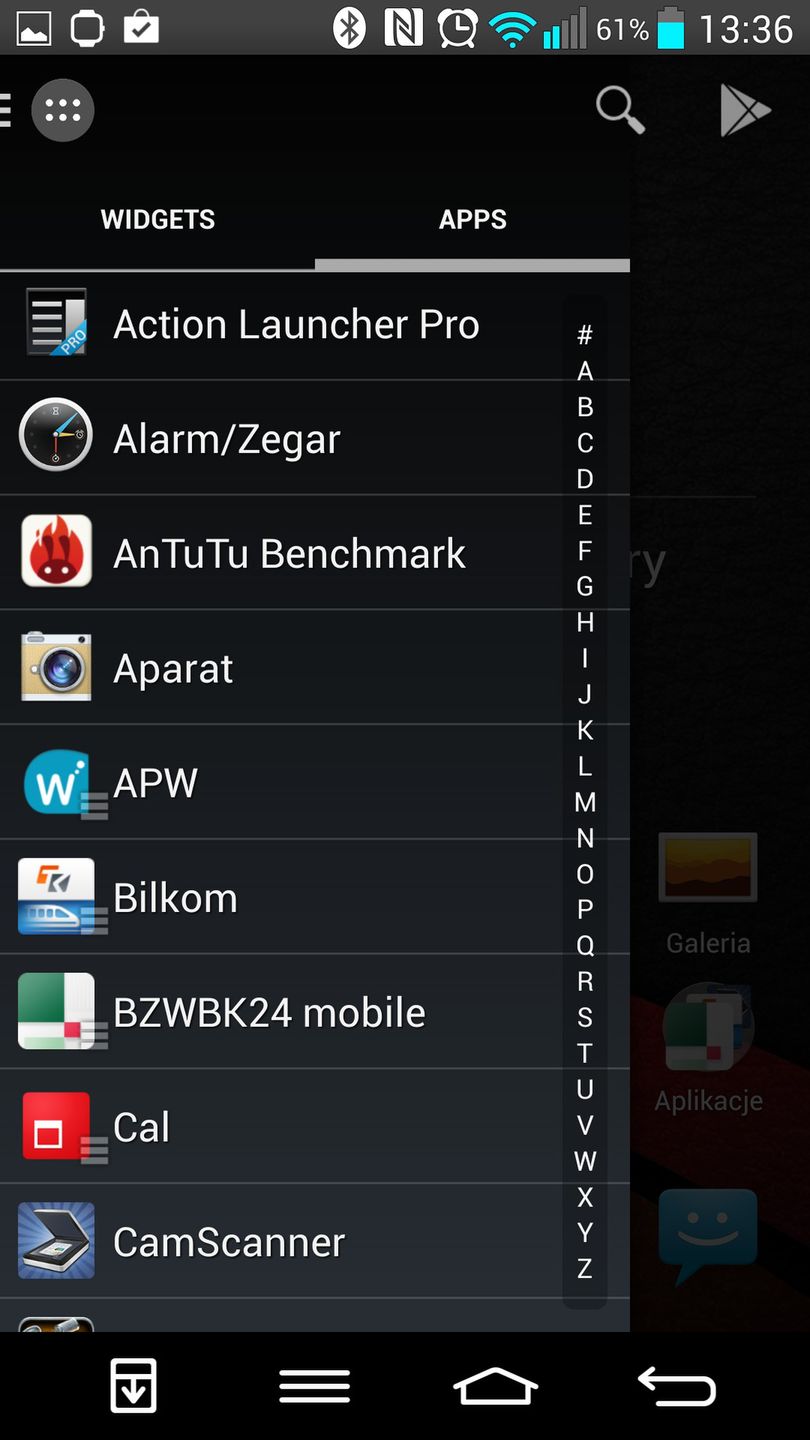The height and width of the screenshot is (1440, 810).
Task: Launch the APW app
Action: tap(155, 783)
